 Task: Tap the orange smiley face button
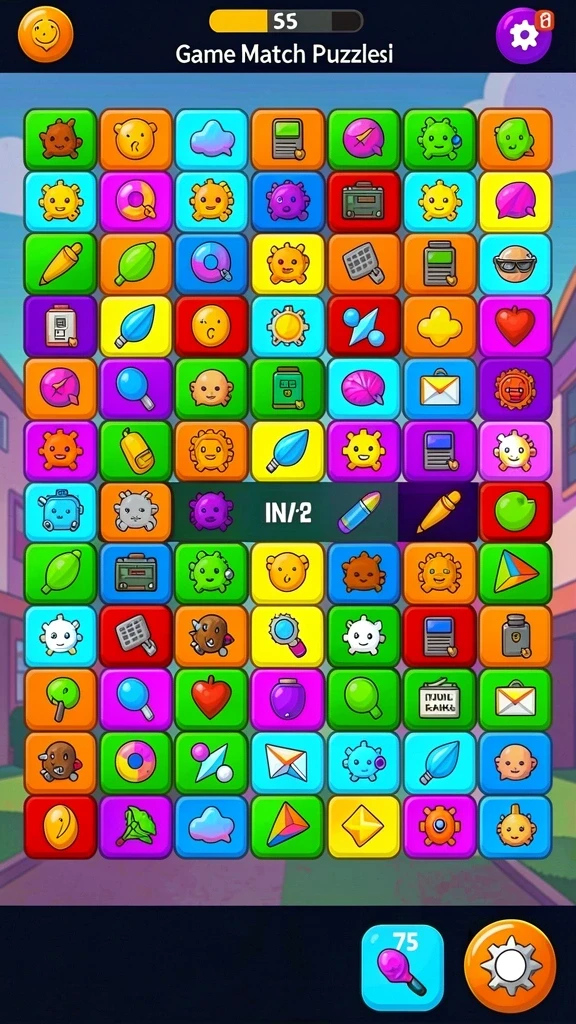[x=46, y=34]
